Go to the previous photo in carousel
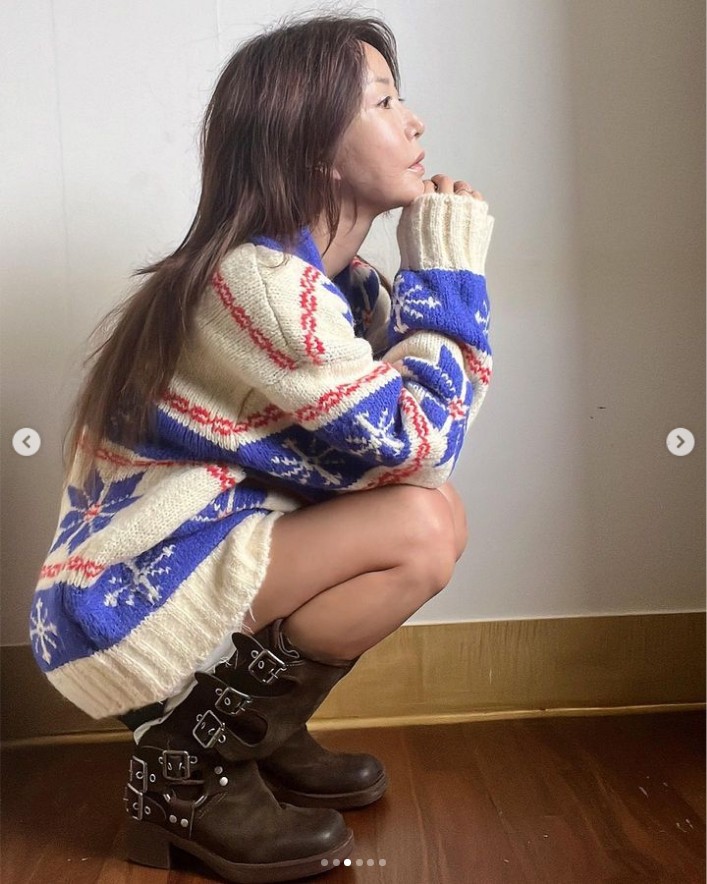 27,442
